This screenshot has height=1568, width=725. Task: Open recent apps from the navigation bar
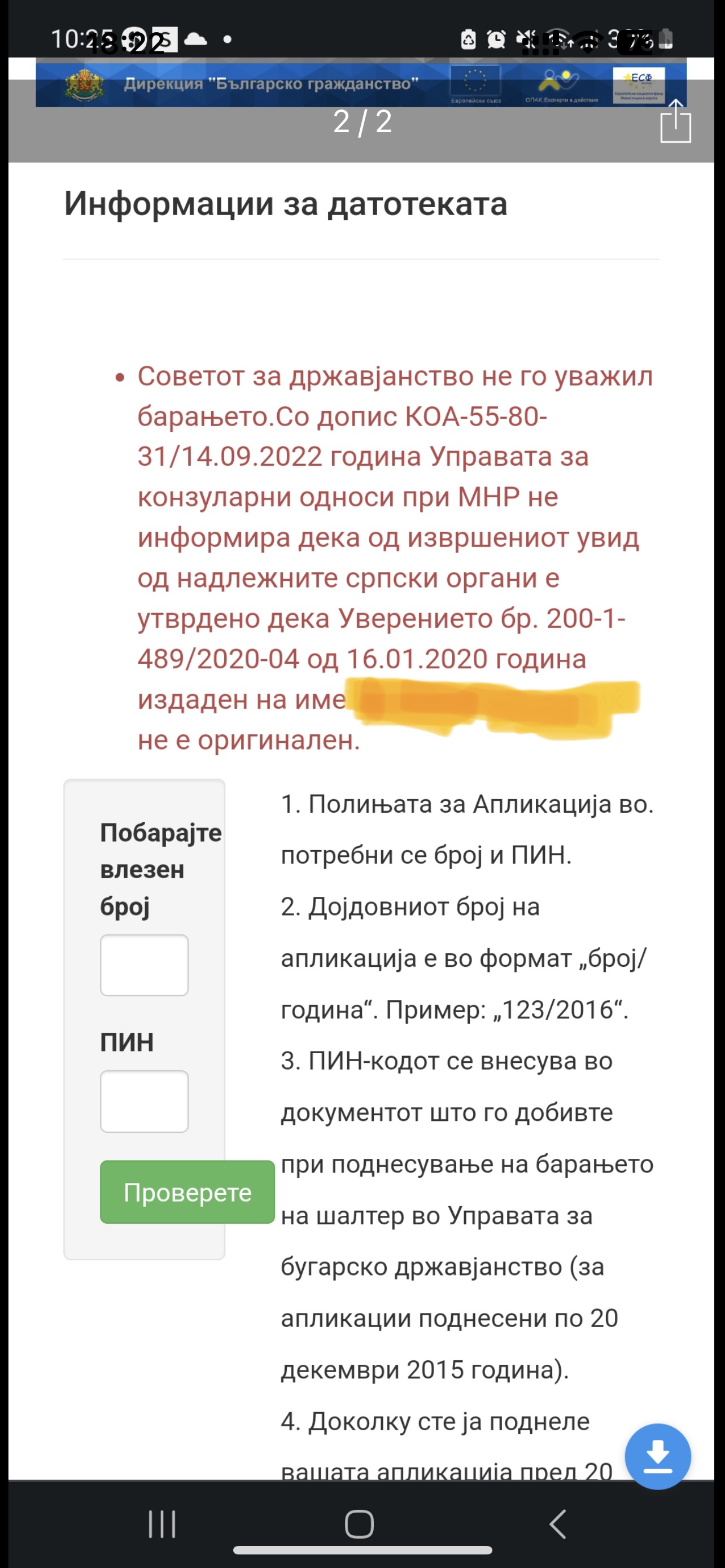(162, 1523)
